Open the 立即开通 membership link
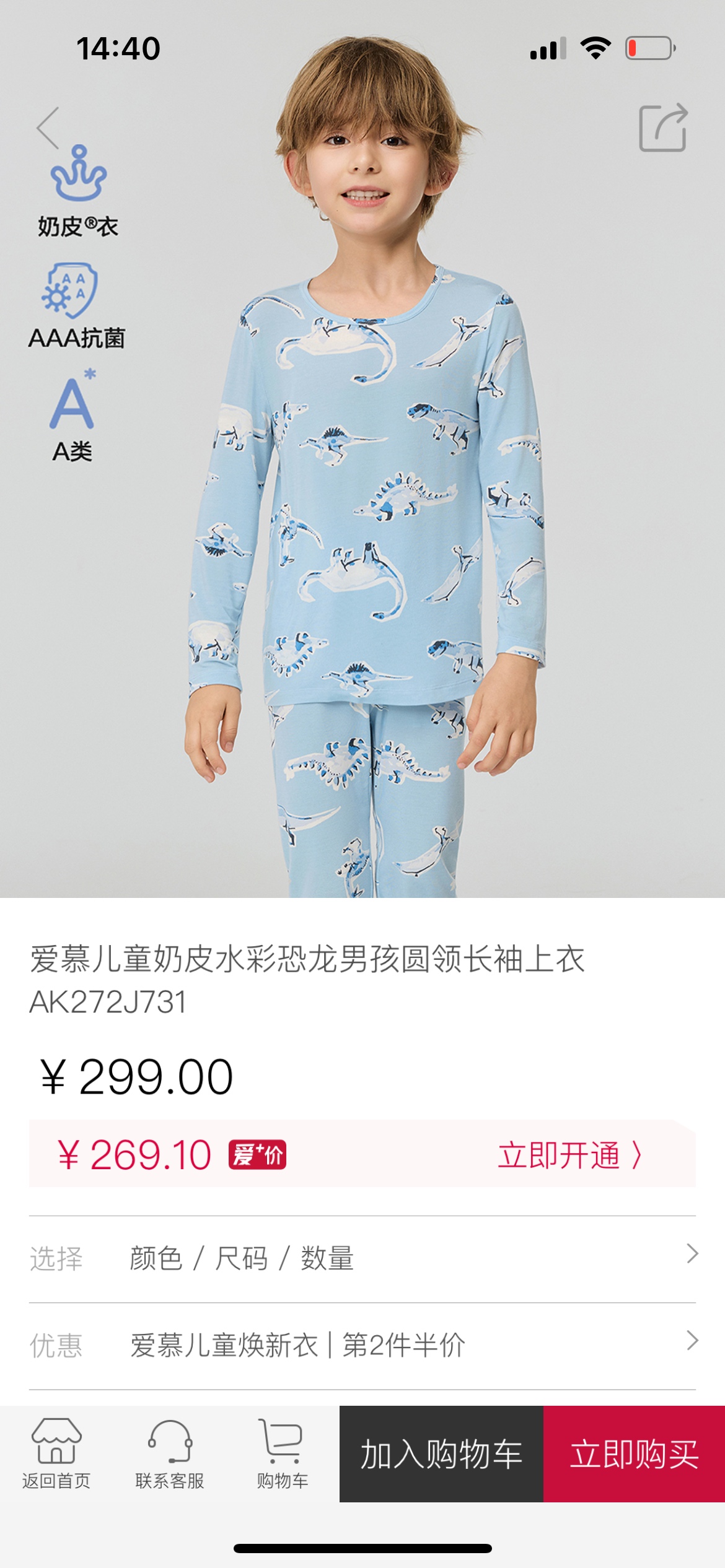This screenshot has height=1568, width=725. pyautogui.click(x=569, y=1156)
